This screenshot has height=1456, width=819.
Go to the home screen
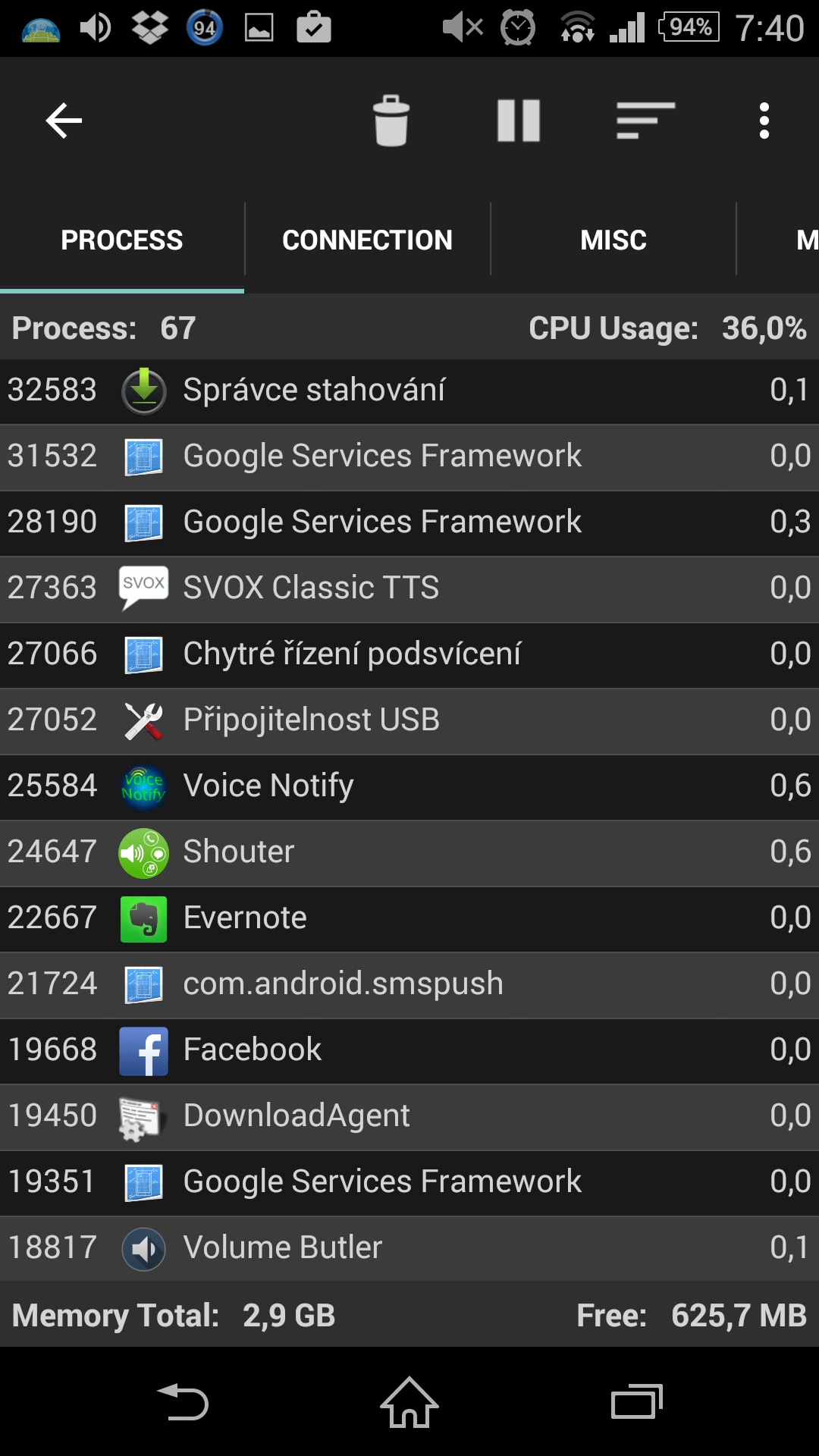tap(409, 1402)
